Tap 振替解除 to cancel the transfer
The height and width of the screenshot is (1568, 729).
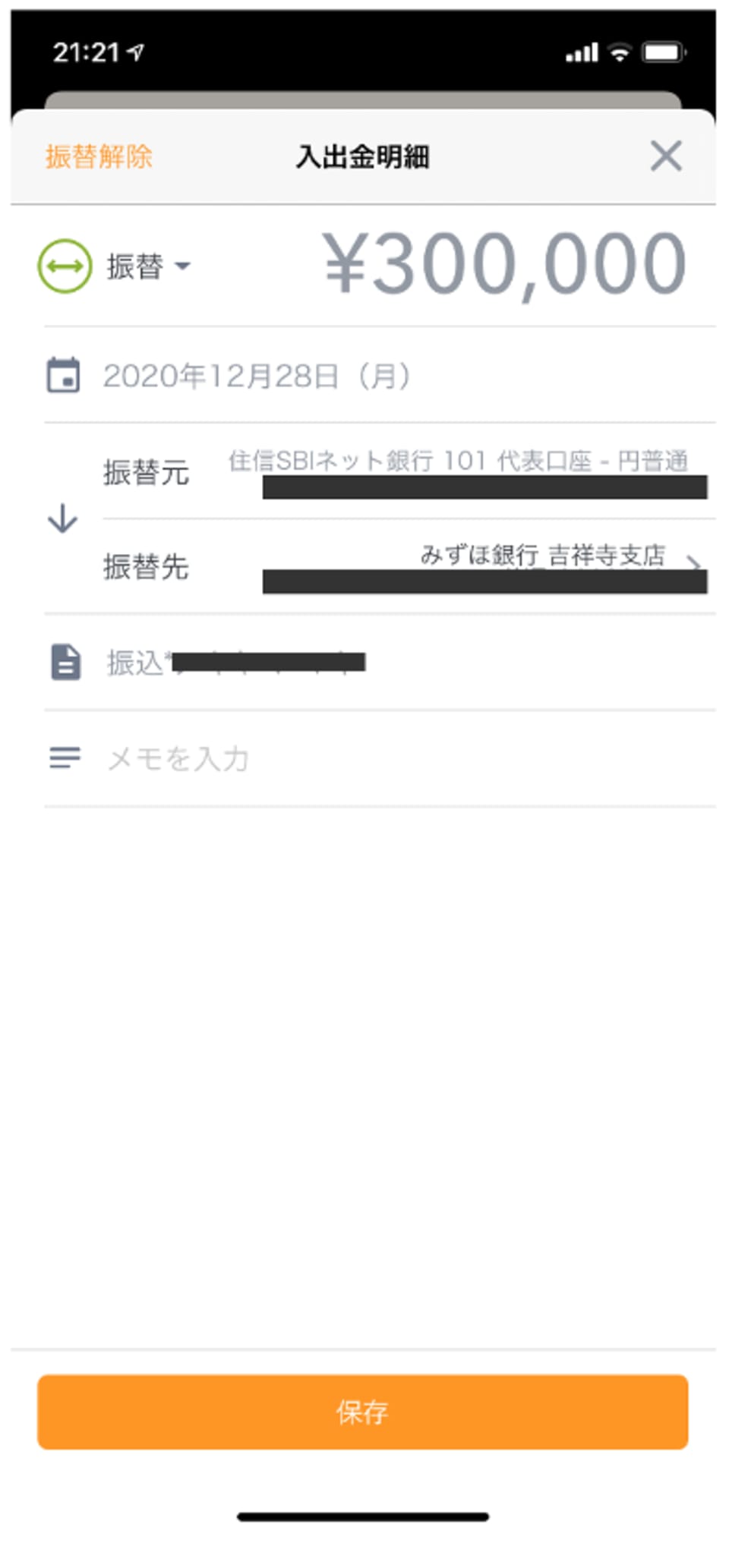click(99, 157)
